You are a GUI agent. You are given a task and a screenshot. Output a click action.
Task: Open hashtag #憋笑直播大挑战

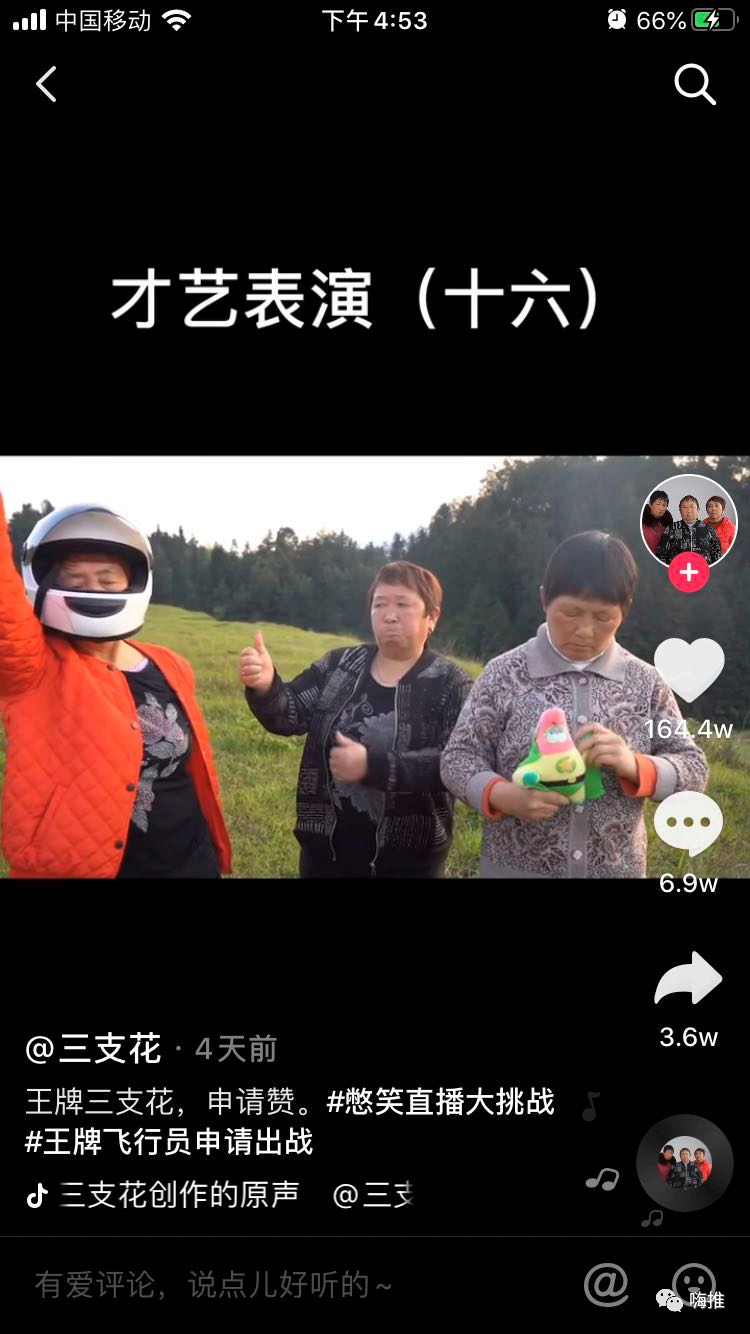coord(440,1102)
